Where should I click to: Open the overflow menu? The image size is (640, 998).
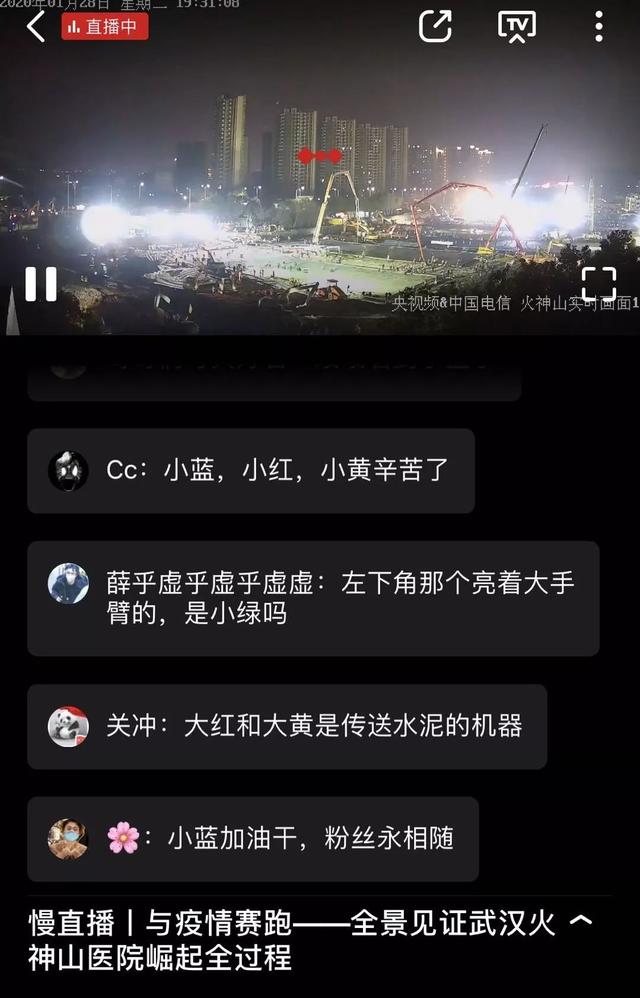[598, 27]
